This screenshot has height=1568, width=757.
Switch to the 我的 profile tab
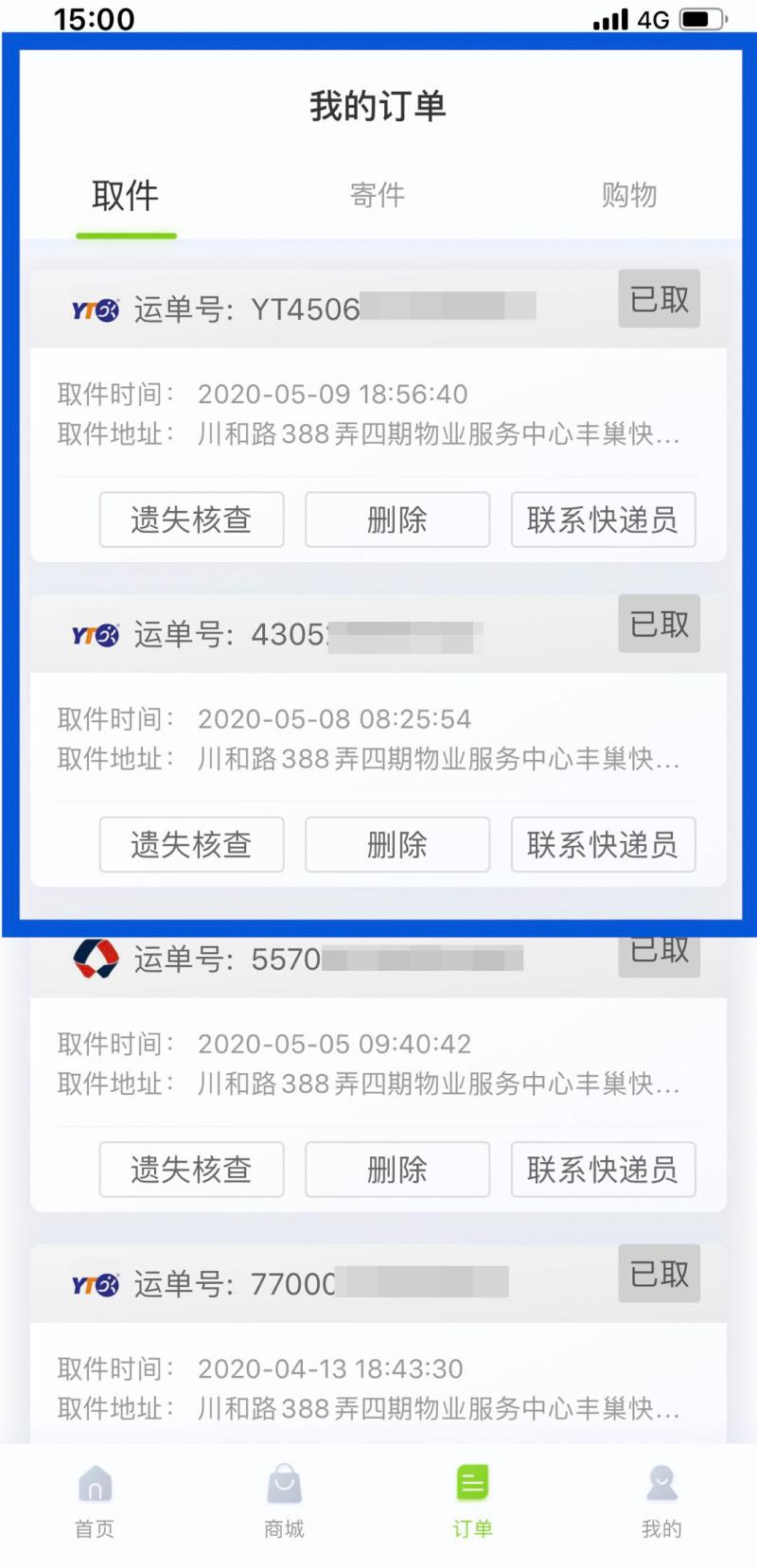661,1502
